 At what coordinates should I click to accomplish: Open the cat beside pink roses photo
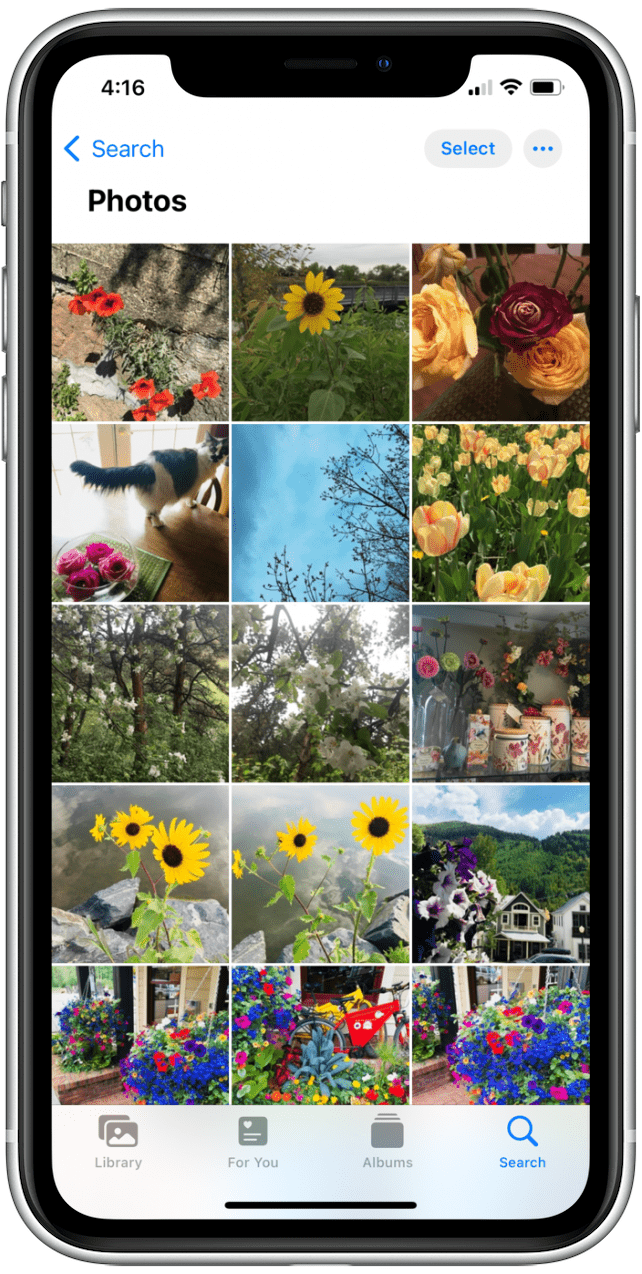pyautogui.click(x=140, y=512)
